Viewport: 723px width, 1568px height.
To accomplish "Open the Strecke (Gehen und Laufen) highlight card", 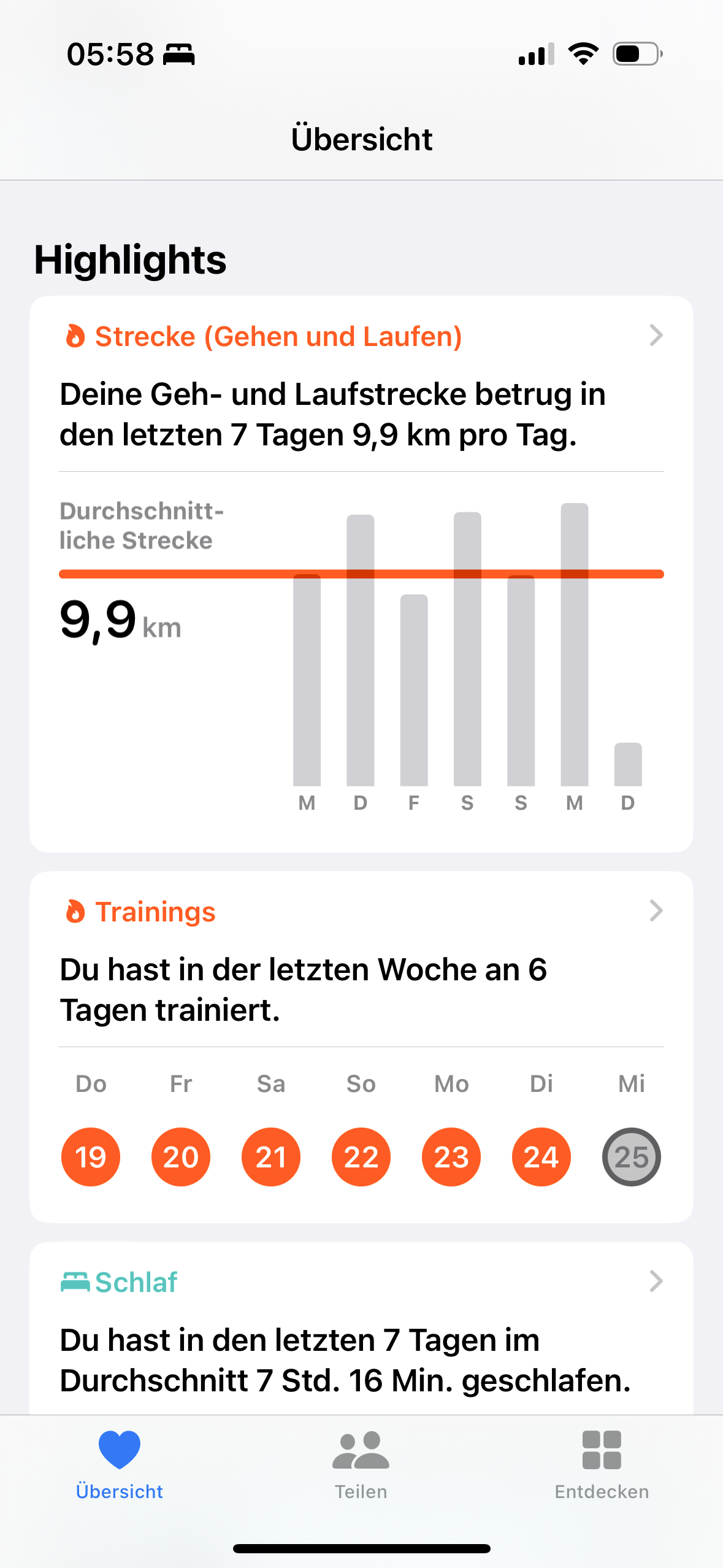I will click(x=361, y=574).
